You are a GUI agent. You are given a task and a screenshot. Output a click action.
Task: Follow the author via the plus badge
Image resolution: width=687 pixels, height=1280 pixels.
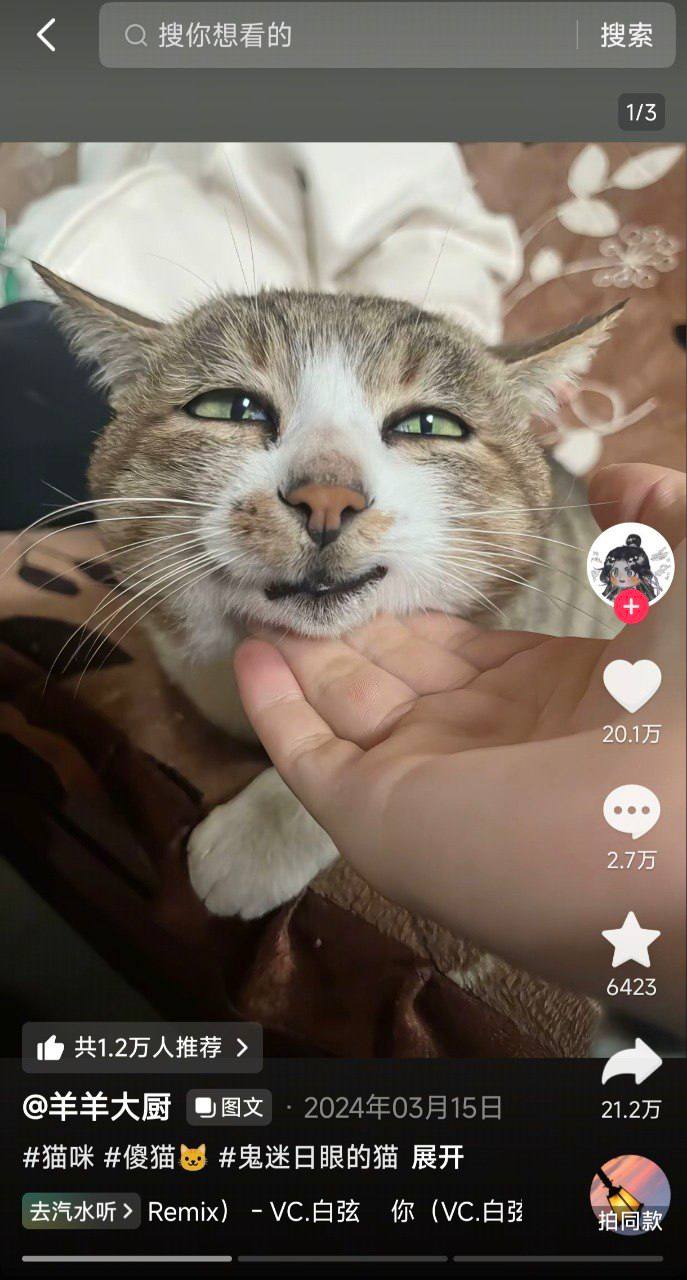tap(631, 607)
